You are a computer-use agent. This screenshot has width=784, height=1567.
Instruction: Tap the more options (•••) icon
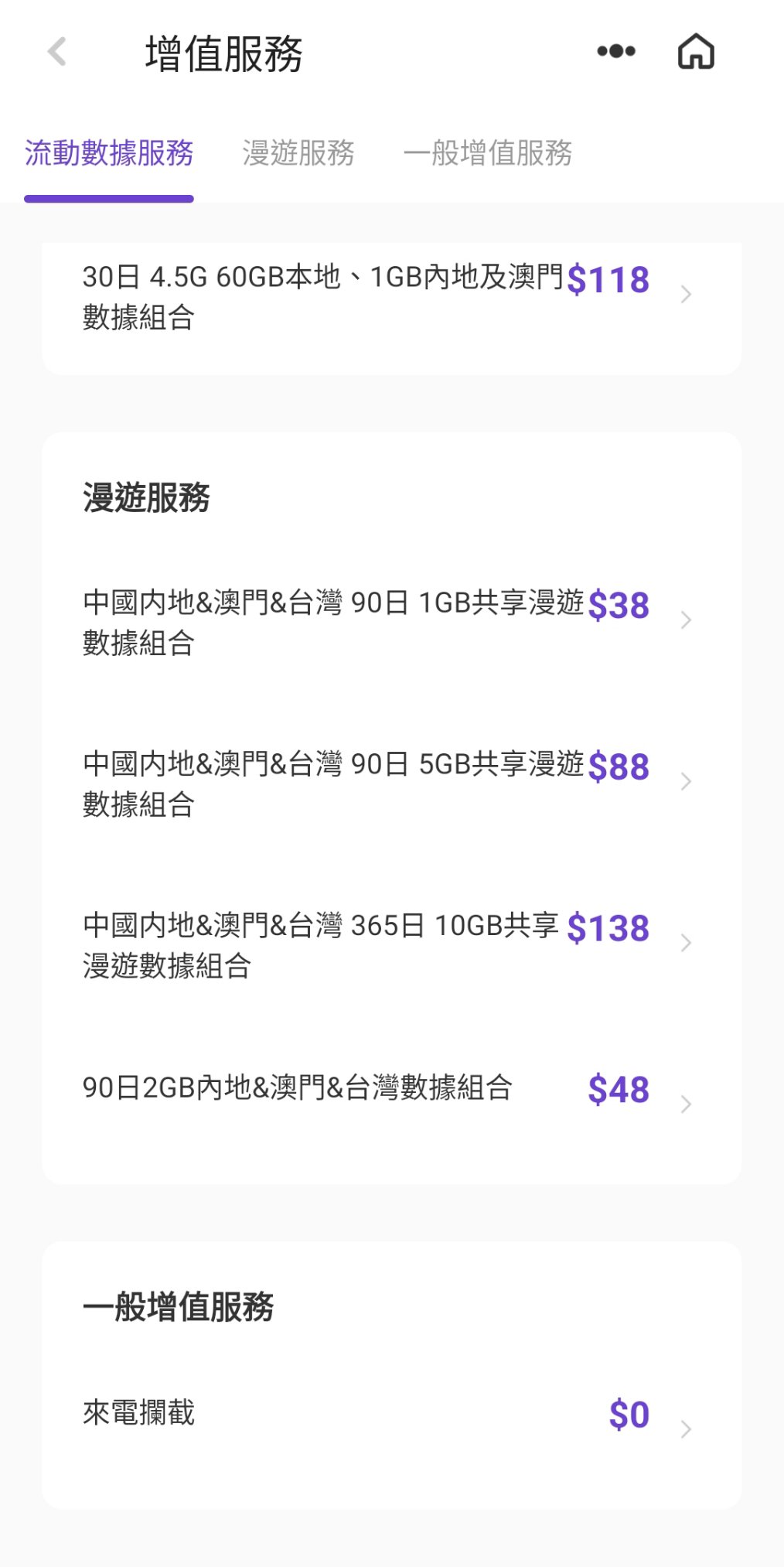point(615,51)
